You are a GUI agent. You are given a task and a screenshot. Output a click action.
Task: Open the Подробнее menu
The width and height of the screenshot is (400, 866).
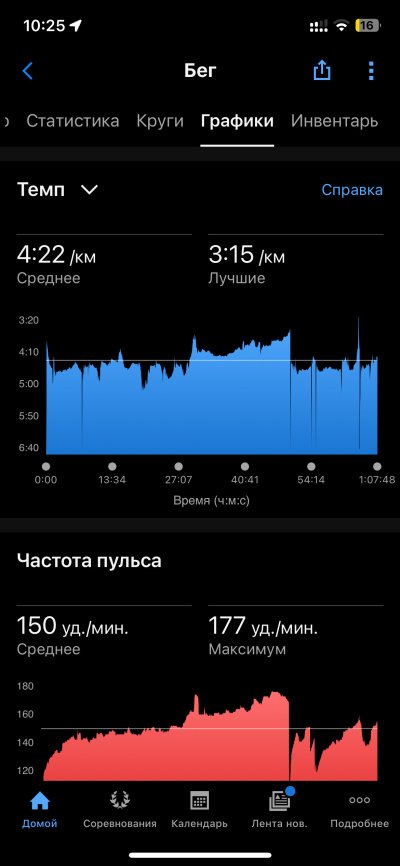[x=360, y=810]
